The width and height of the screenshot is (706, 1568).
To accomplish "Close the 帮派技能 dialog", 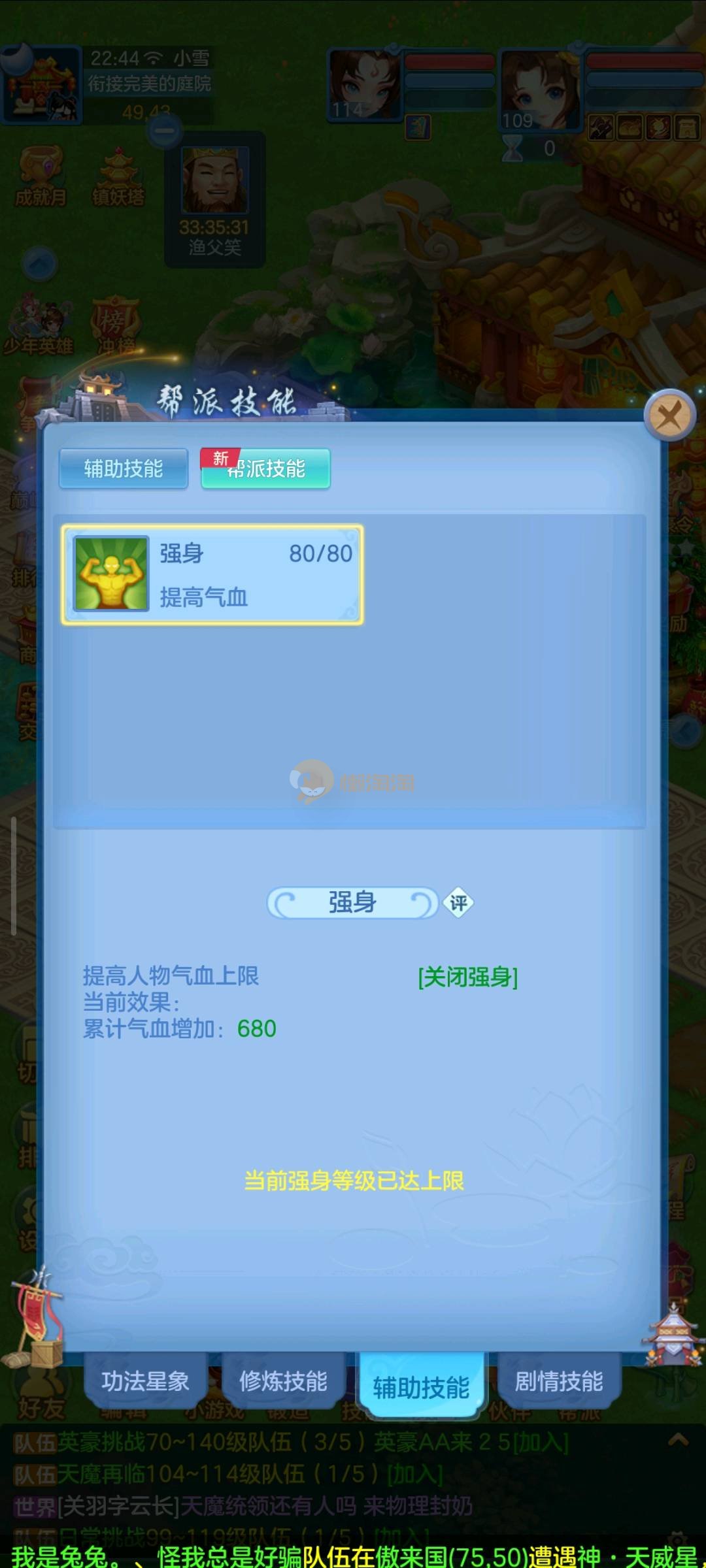I will [669, 415].
